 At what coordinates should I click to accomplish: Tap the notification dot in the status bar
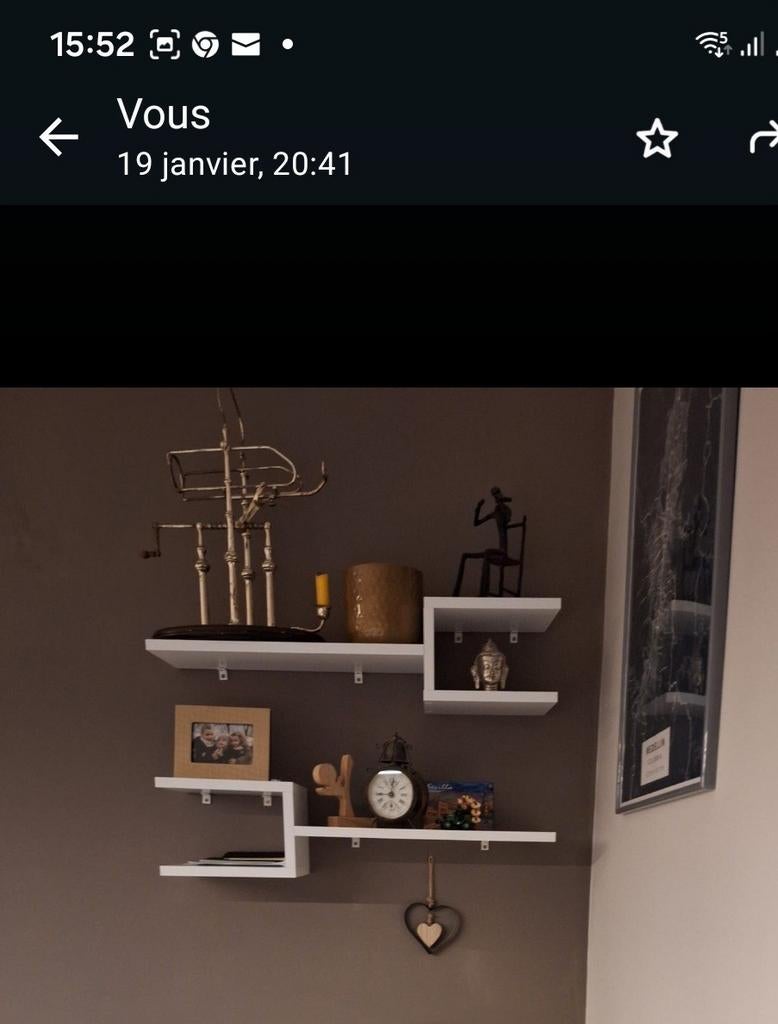coord(288,42)
